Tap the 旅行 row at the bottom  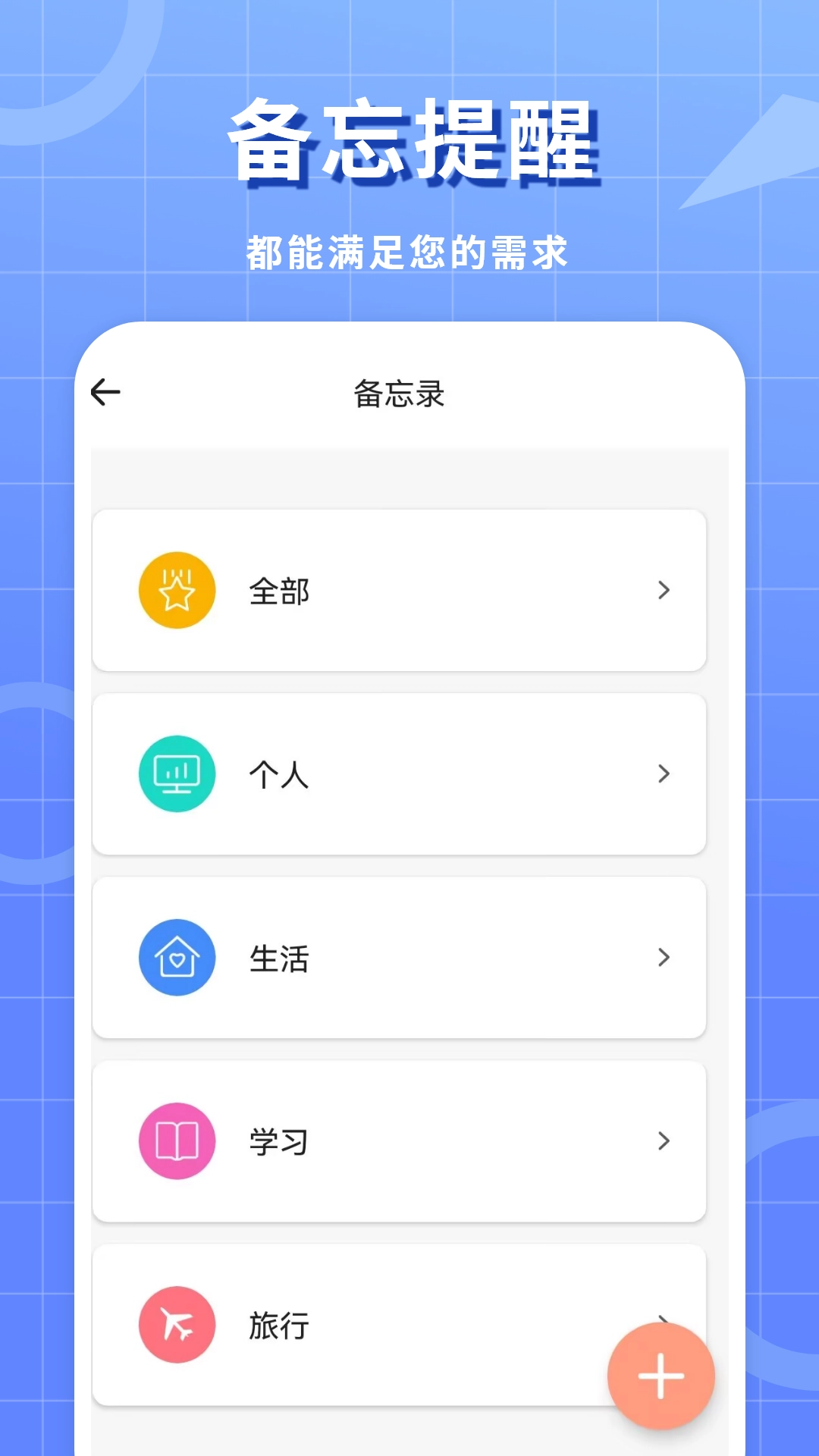point(341,1326)
